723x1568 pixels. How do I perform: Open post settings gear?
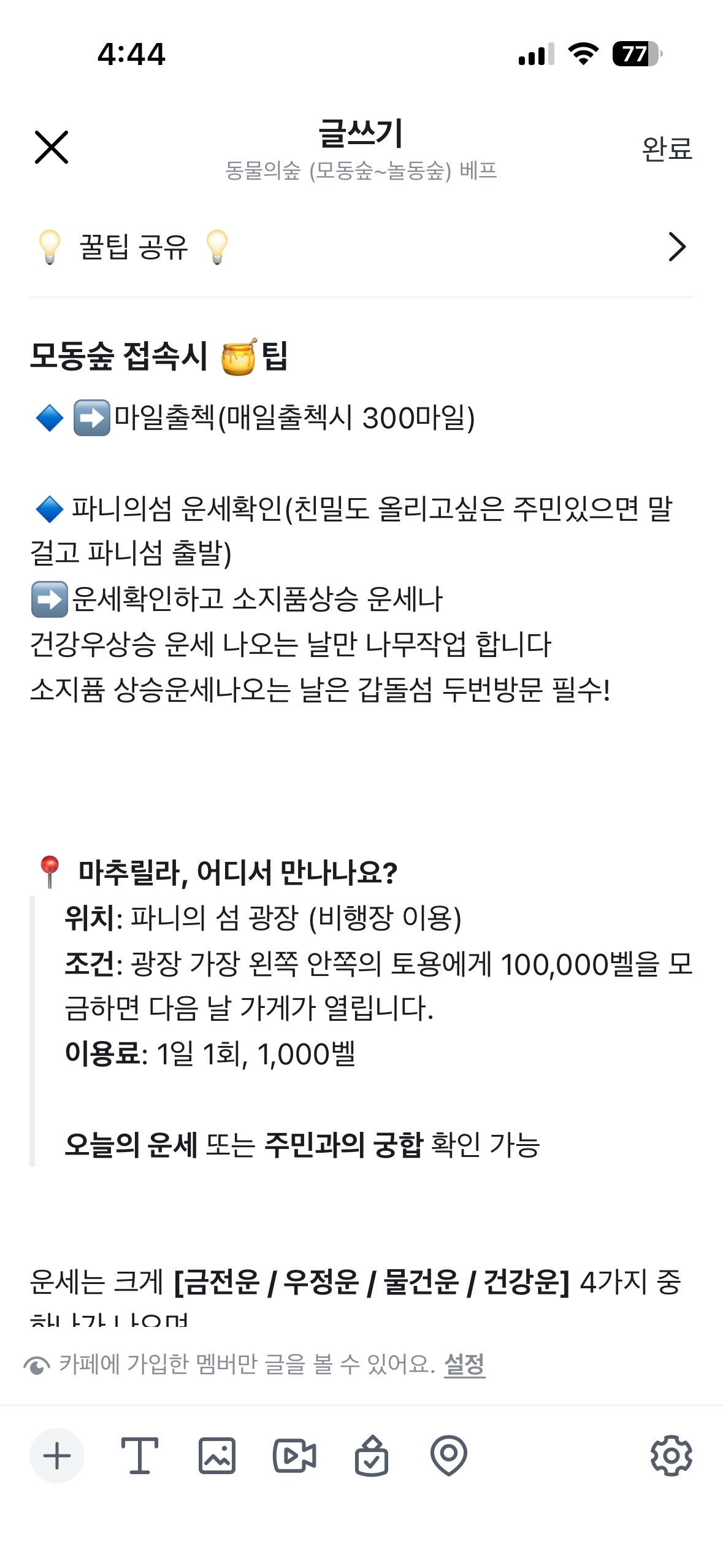[671, 1455]
